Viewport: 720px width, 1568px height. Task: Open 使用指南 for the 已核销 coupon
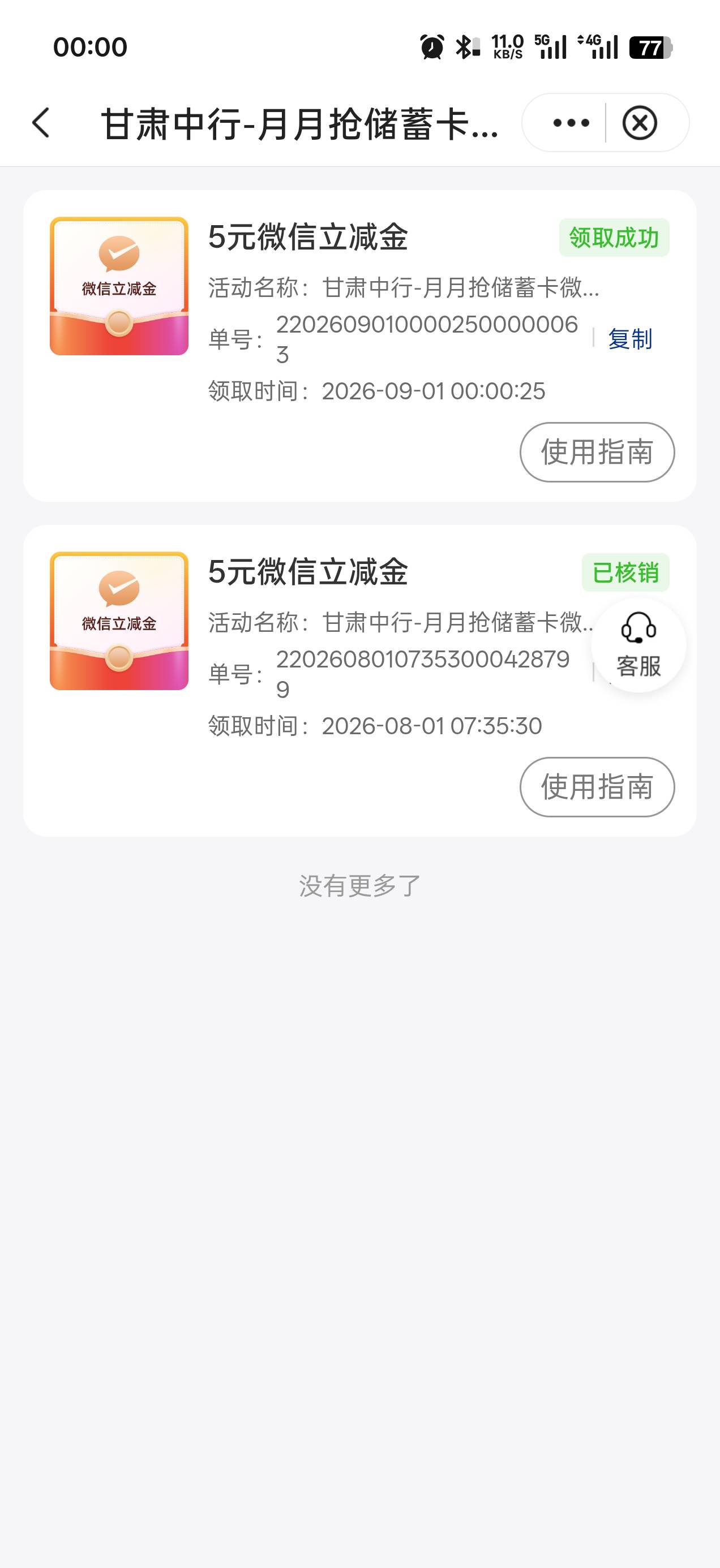click(597, 787)
